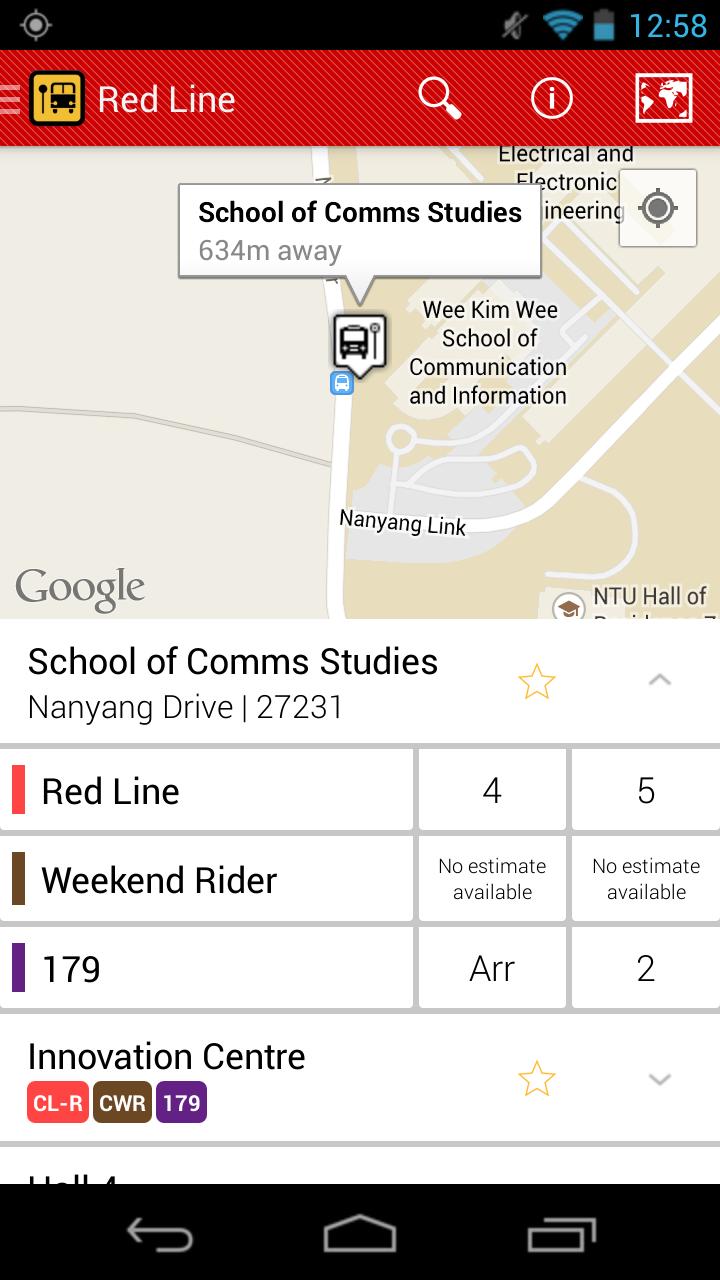Open the map view globe icon
Image resolution: width=720 pixels, height=1280 pixels.
click(665, 98)
